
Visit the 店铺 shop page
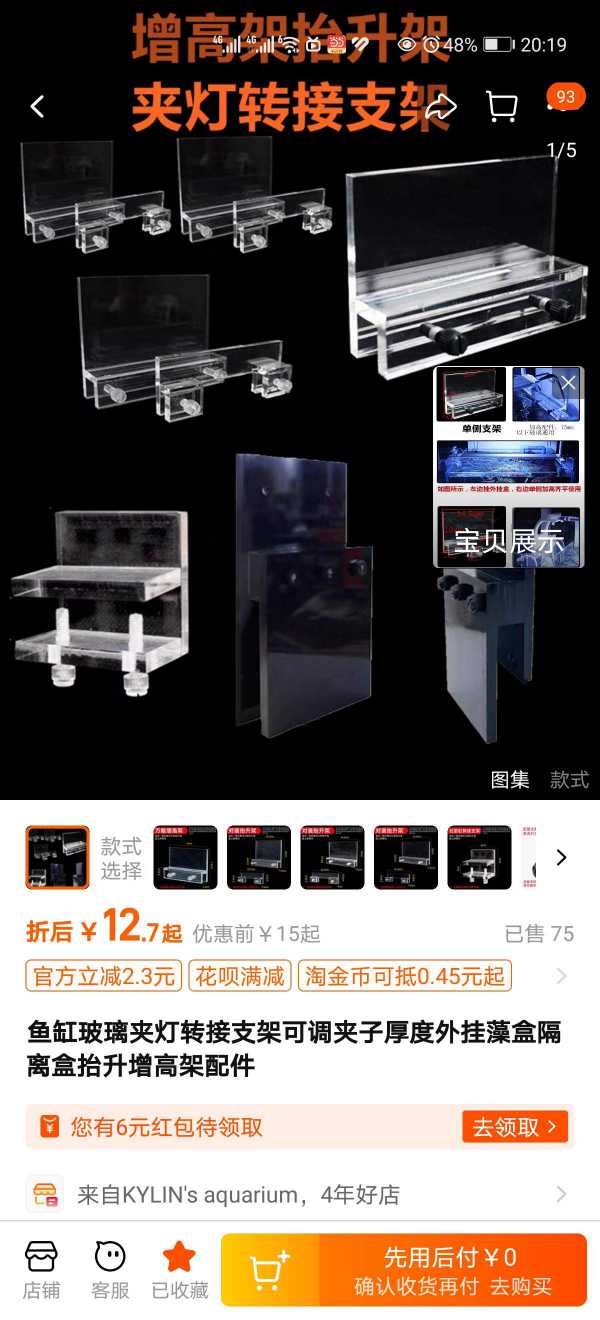click(41, 1268)
